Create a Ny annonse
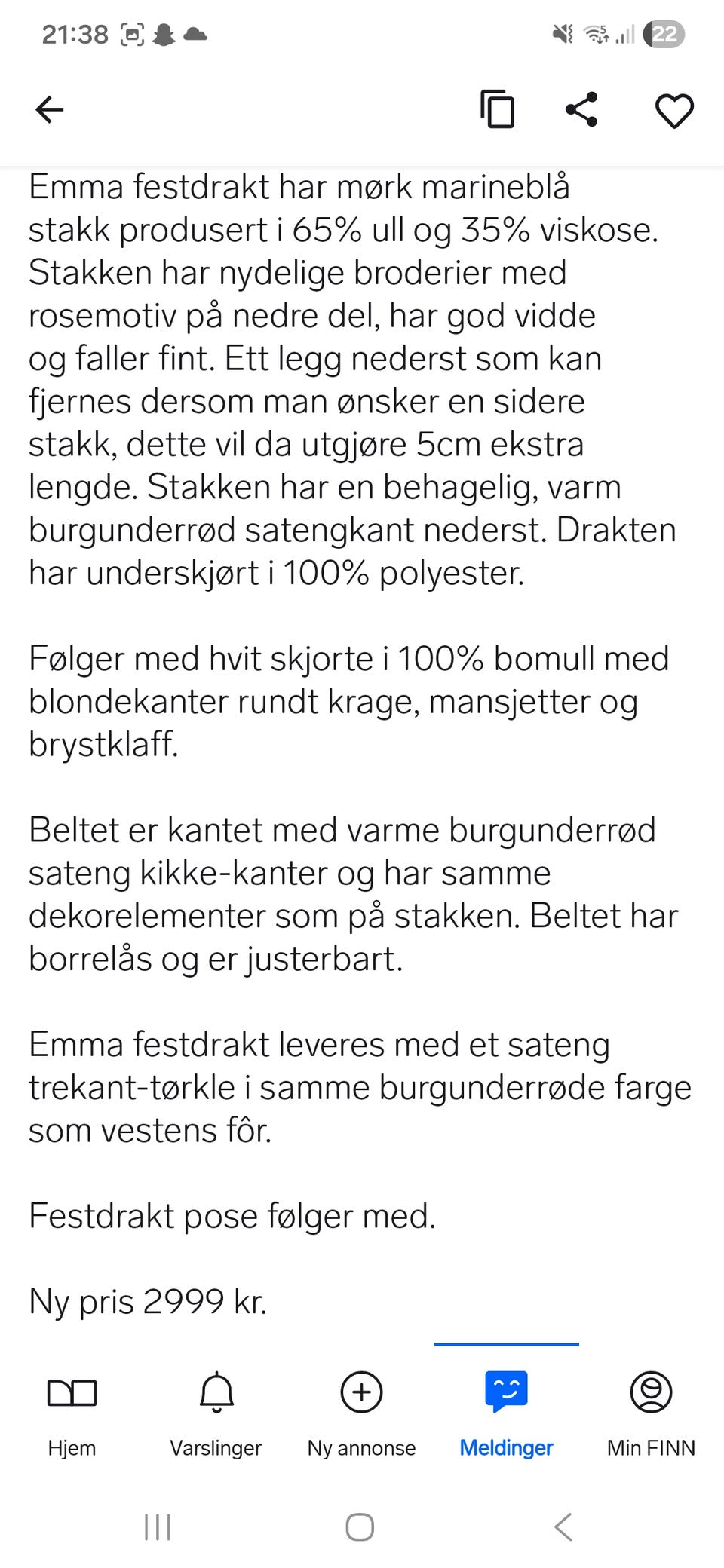This screenshot has height=1568, width=724. tap(362, 1415)
